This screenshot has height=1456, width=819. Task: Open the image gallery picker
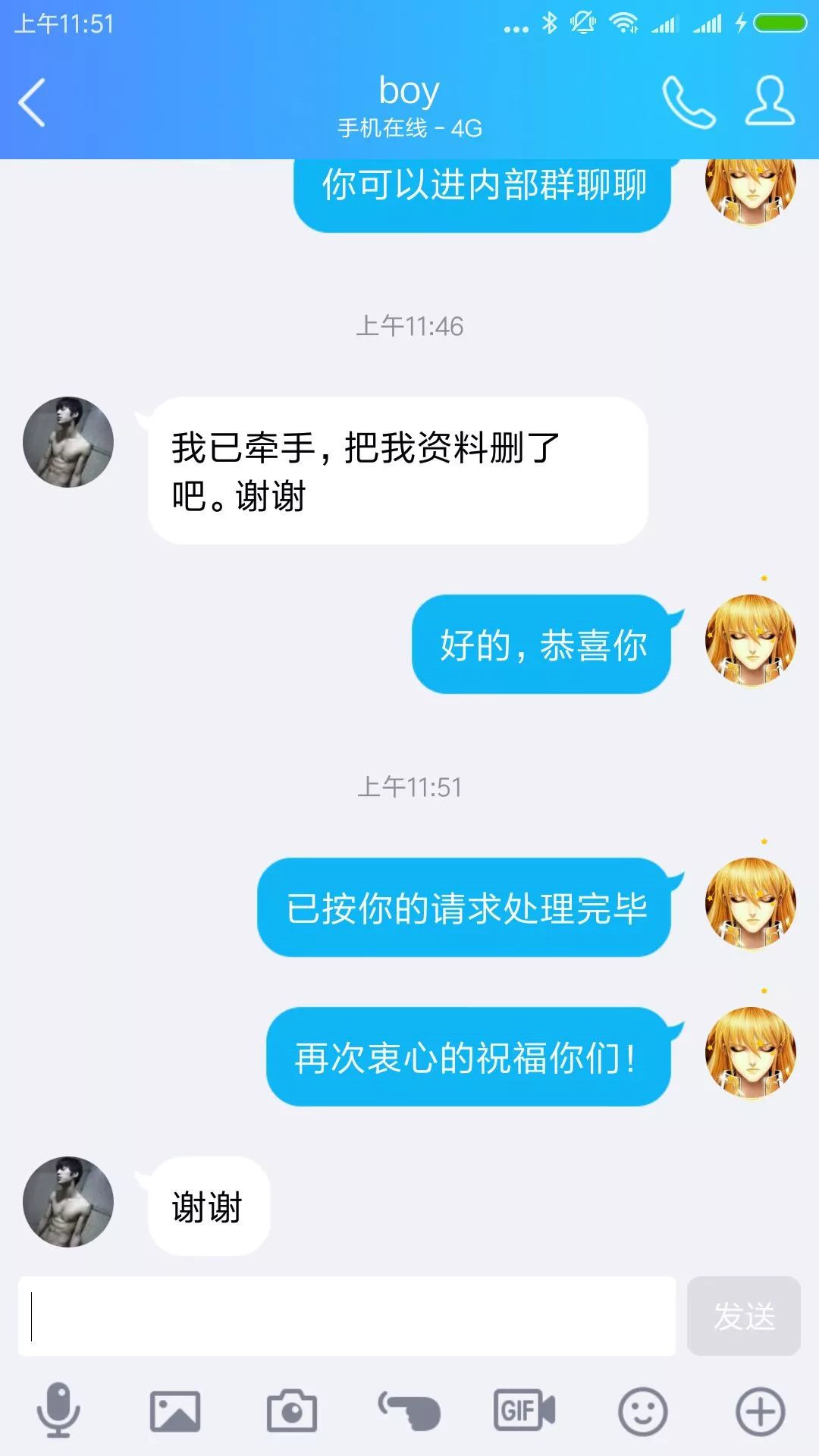175,1411
